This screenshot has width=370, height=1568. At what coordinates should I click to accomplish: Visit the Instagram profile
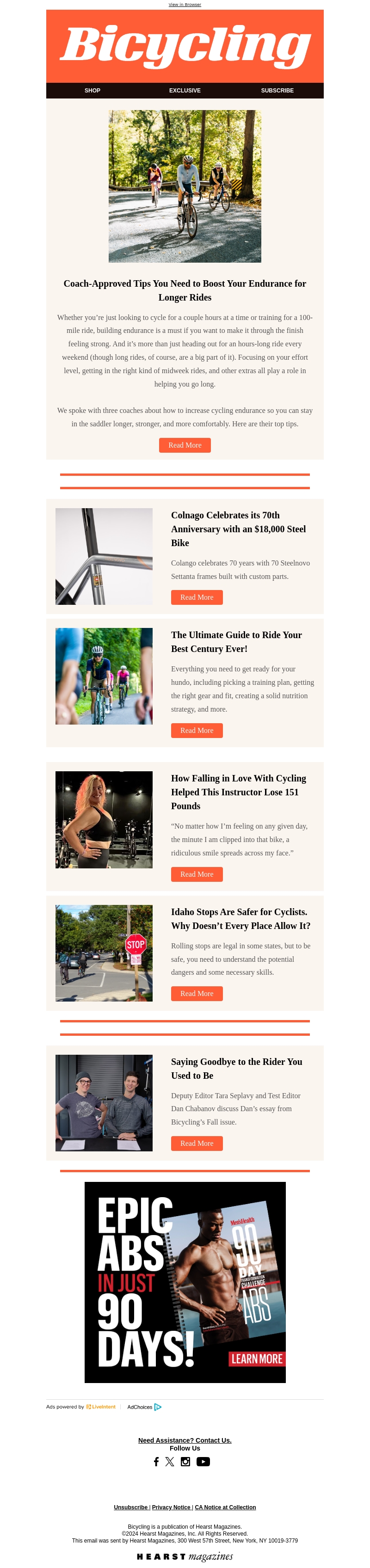(185, 1462)
